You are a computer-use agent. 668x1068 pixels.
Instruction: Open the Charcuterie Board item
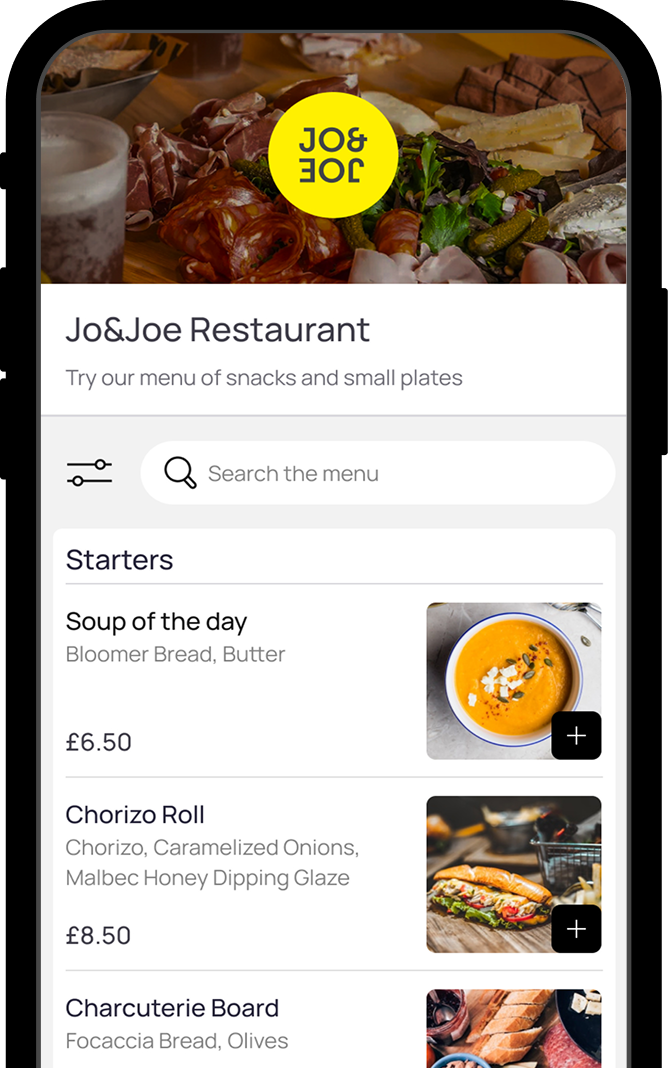[x=172, y=1008]
